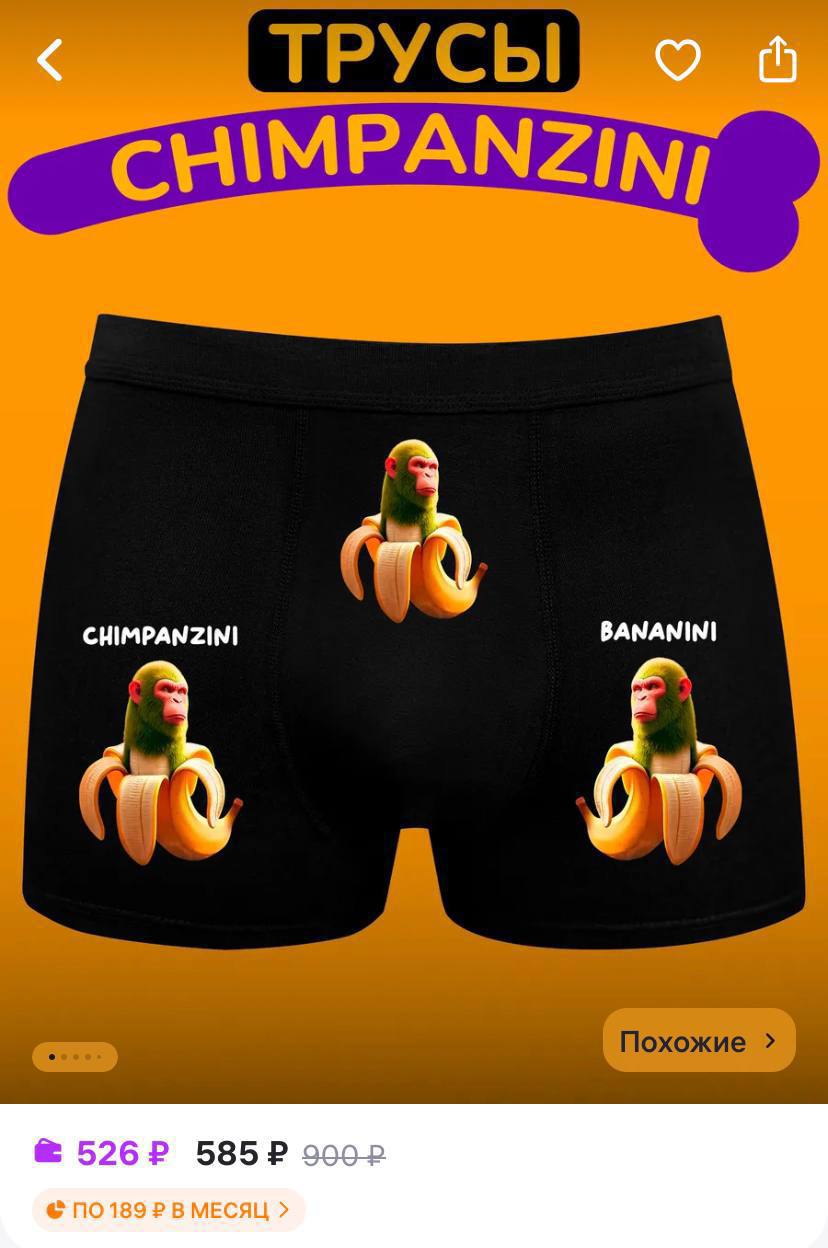Open the 189 ₽ monthly installment offer
This screenshot has width=828, height=1248.
[169, 1210]
